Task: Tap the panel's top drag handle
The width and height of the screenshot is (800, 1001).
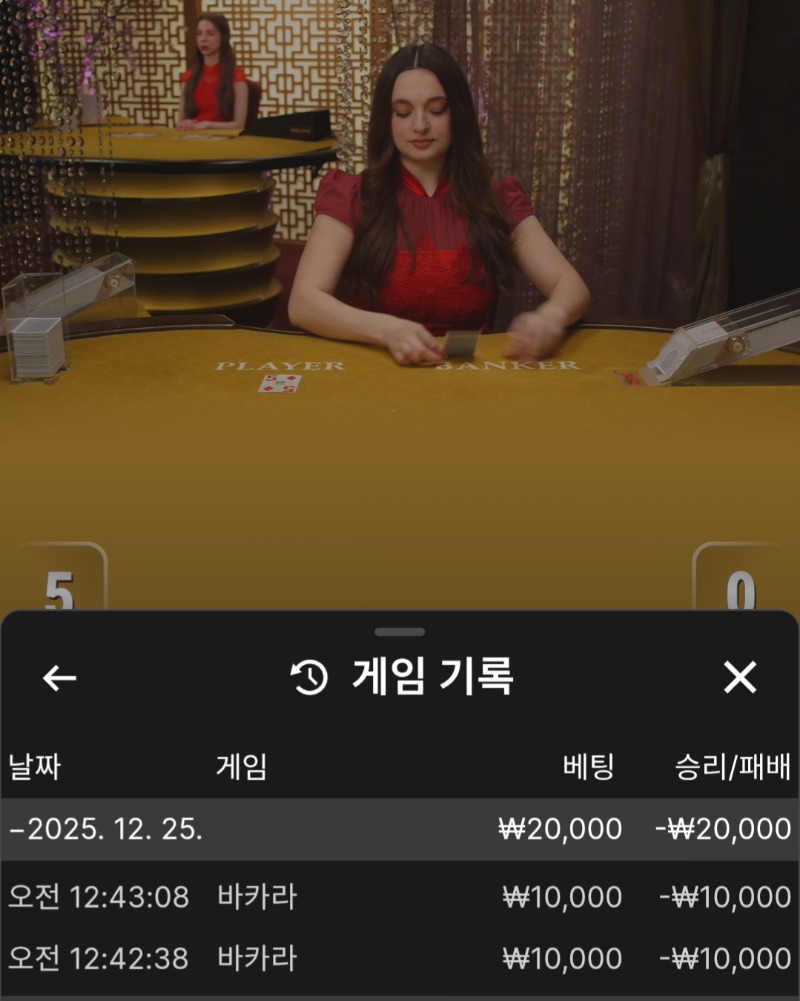Action: coord(400,632)
